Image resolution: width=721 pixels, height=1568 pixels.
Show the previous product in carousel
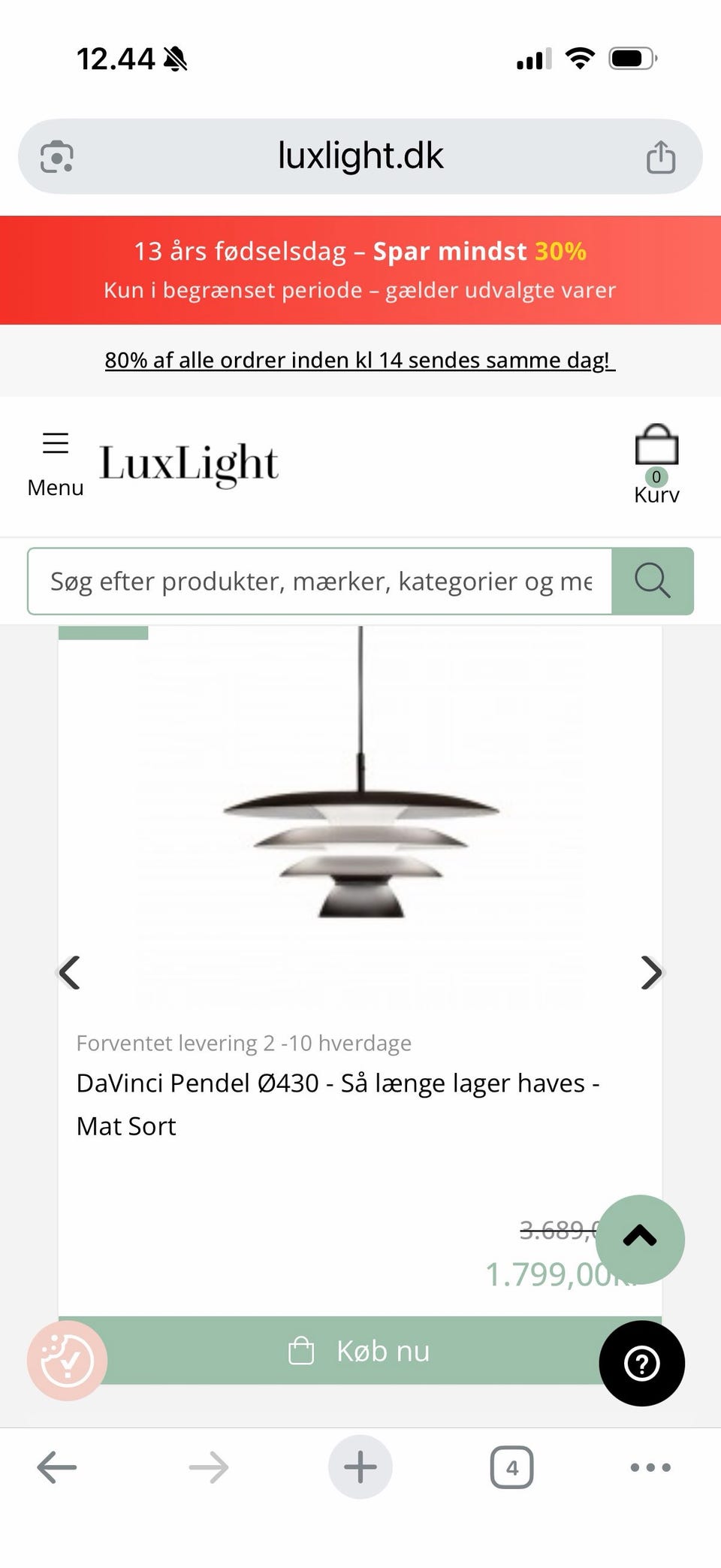[70, 972]
